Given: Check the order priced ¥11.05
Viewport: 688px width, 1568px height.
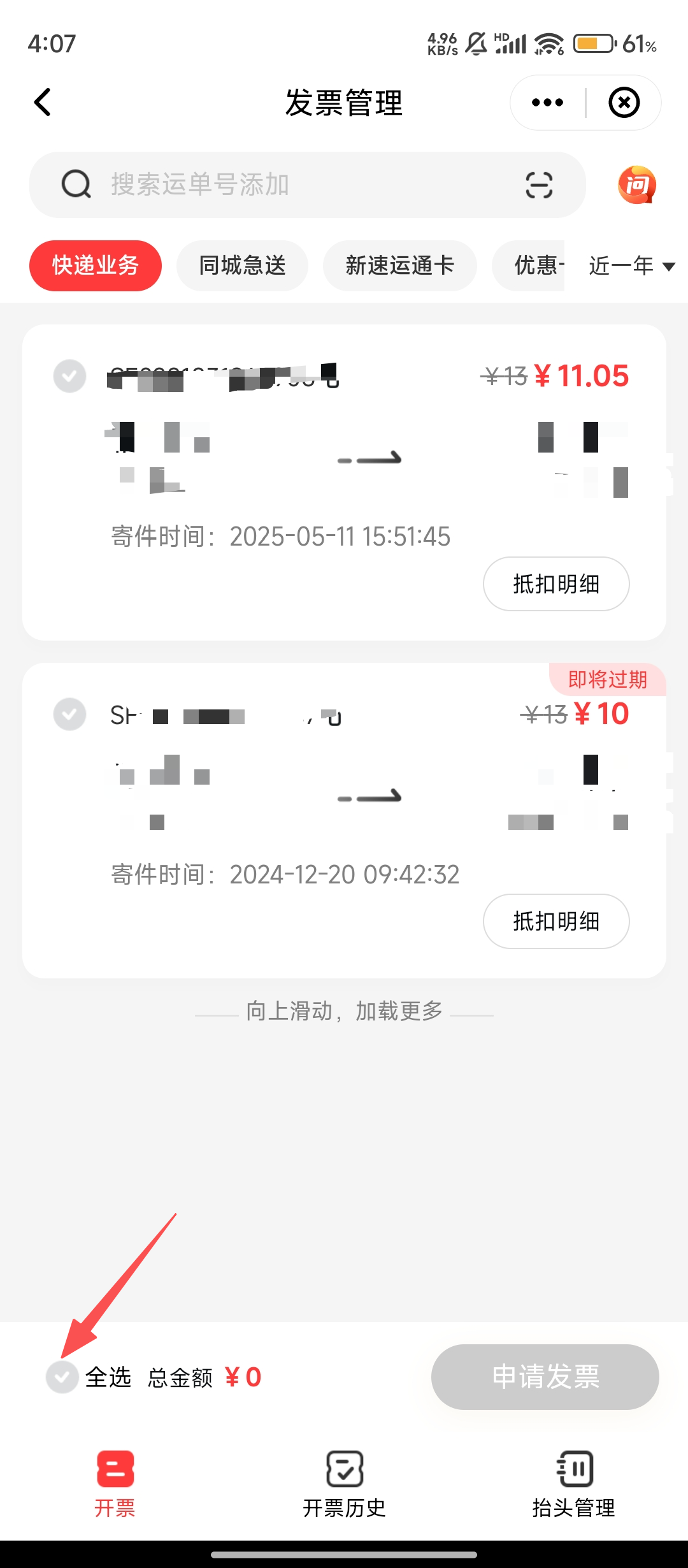Looking at the screenshot, I should click(69, 376).
